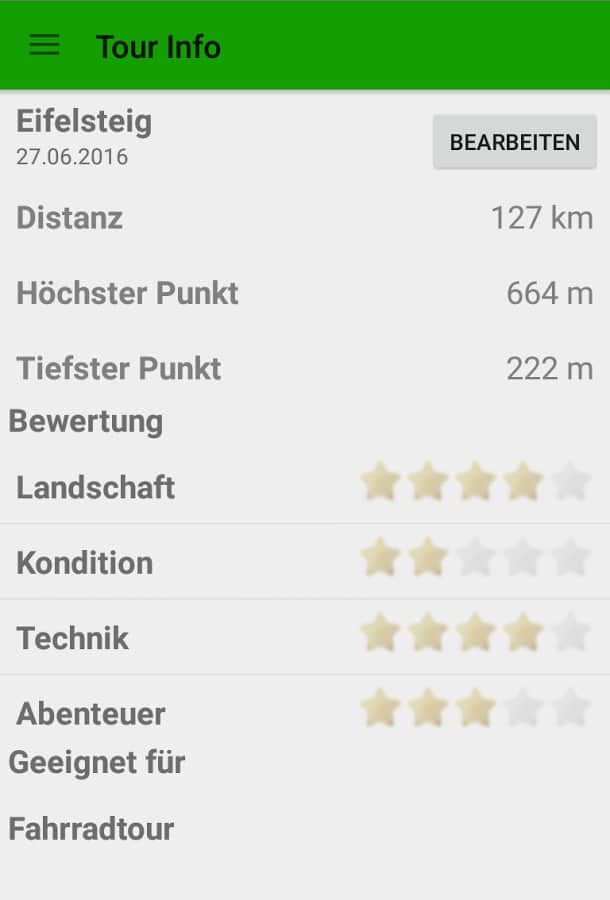610x900 pixels.
Task: Open the navigation drawer menu
Action: pos(44,45)
